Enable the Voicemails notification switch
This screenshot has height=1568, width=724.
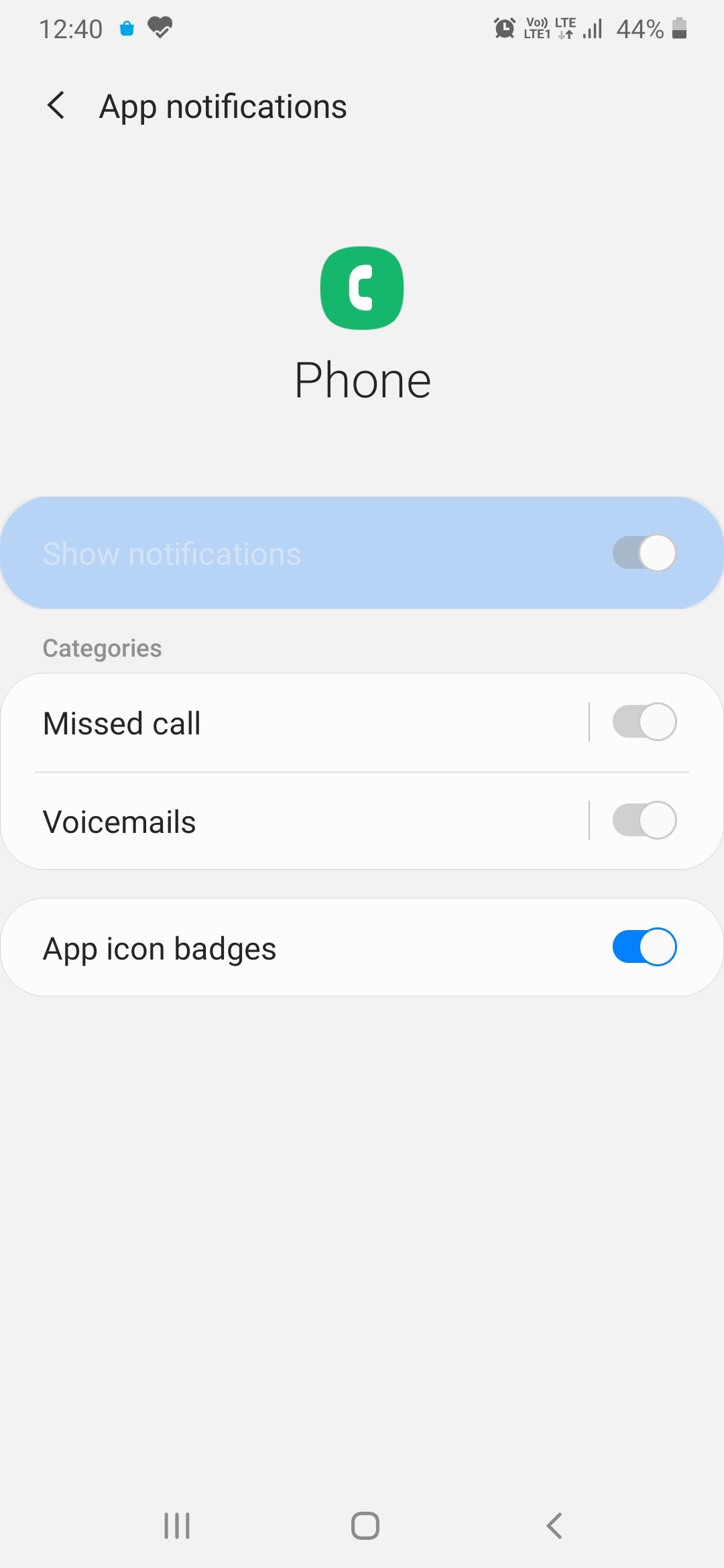(x=644, y=819)
